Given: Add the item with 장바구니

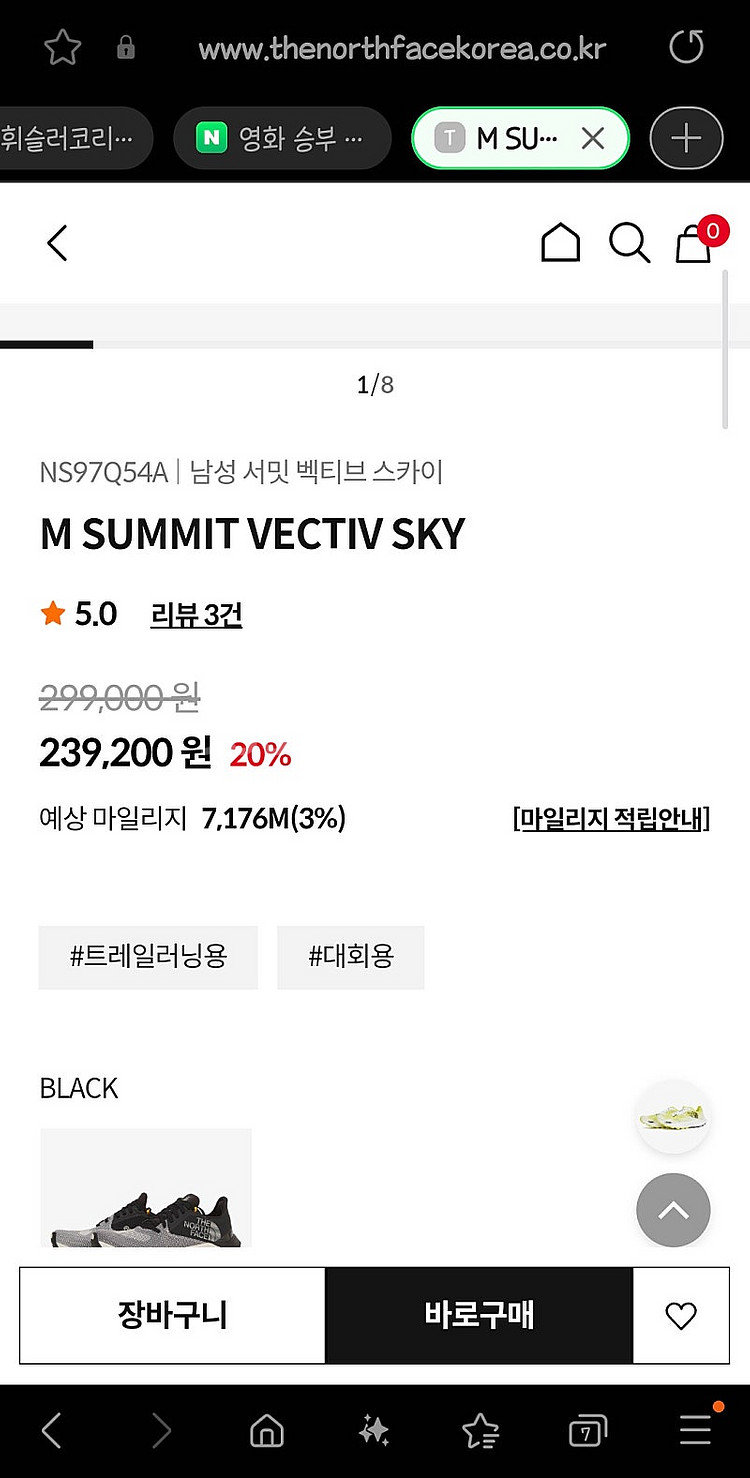Looking at the screenshot, I should (173, 1315).
